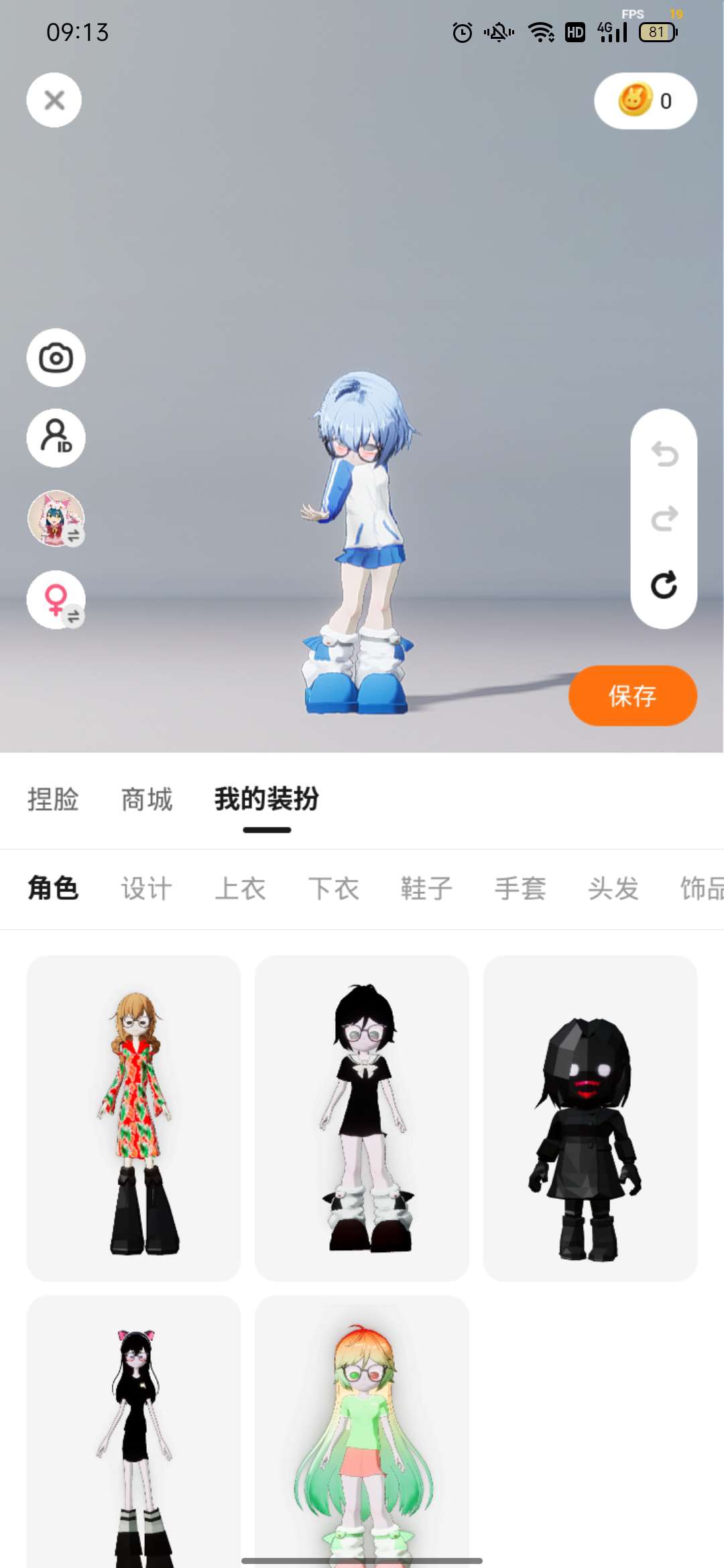This screenshot has height=1568, width=724.
Task: Select the 上衣 category
Action: click(x=240, y=889)
